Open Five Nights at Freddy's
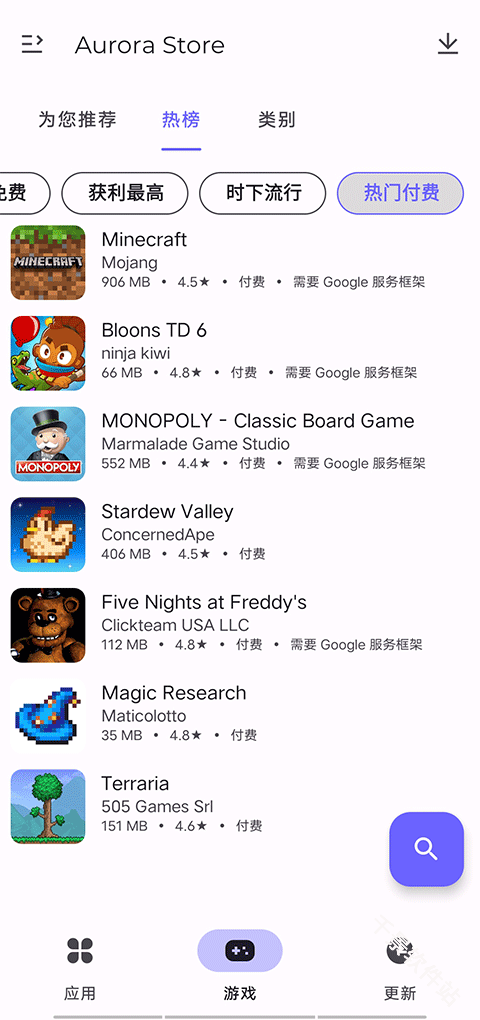Image resolution: width=480 pixels, height=1020 pixels. tap(240, 625)
